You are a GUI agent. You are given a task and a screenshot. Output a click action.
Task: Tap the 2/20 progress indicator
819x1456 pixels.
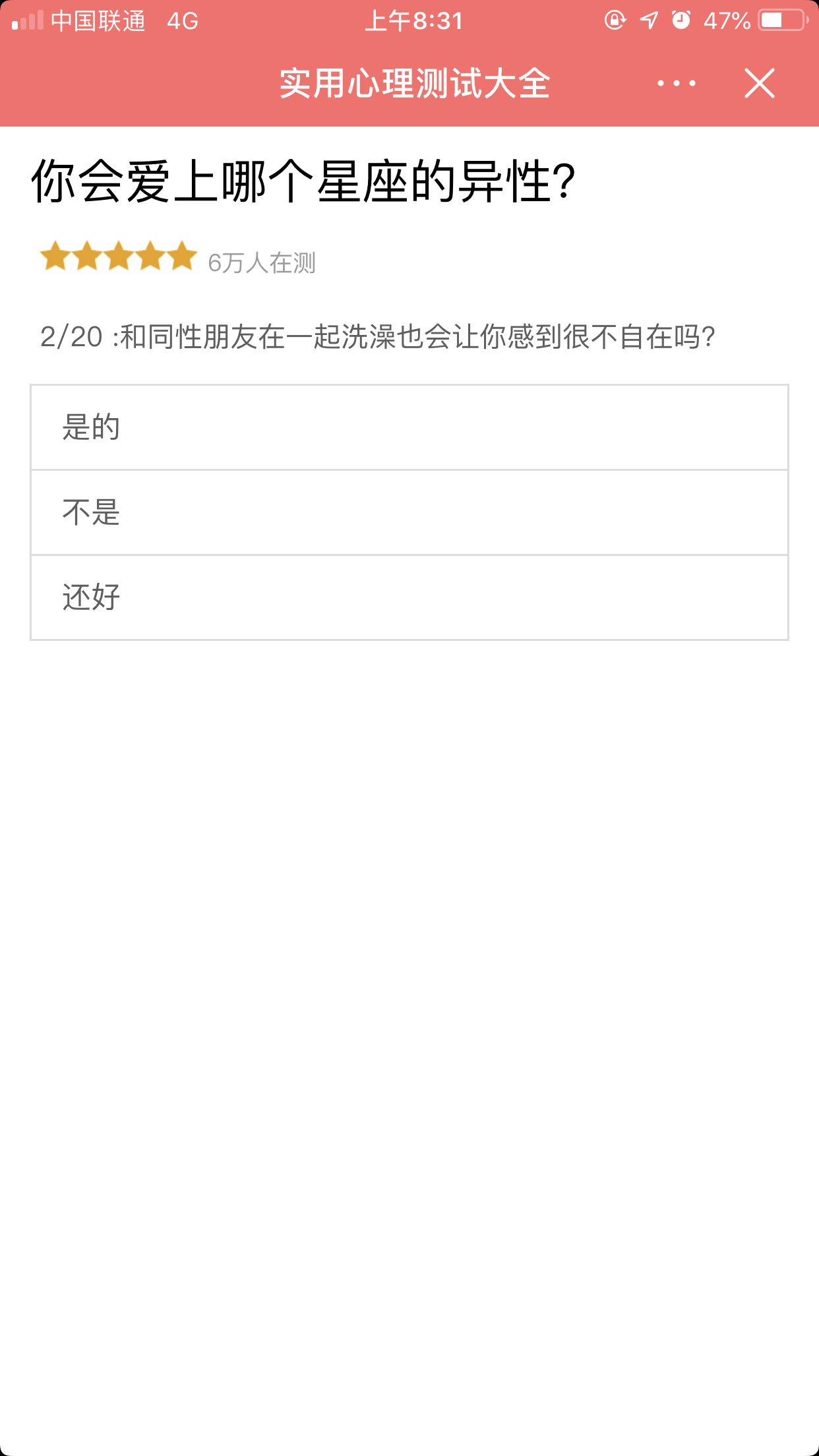click(72, 336)
